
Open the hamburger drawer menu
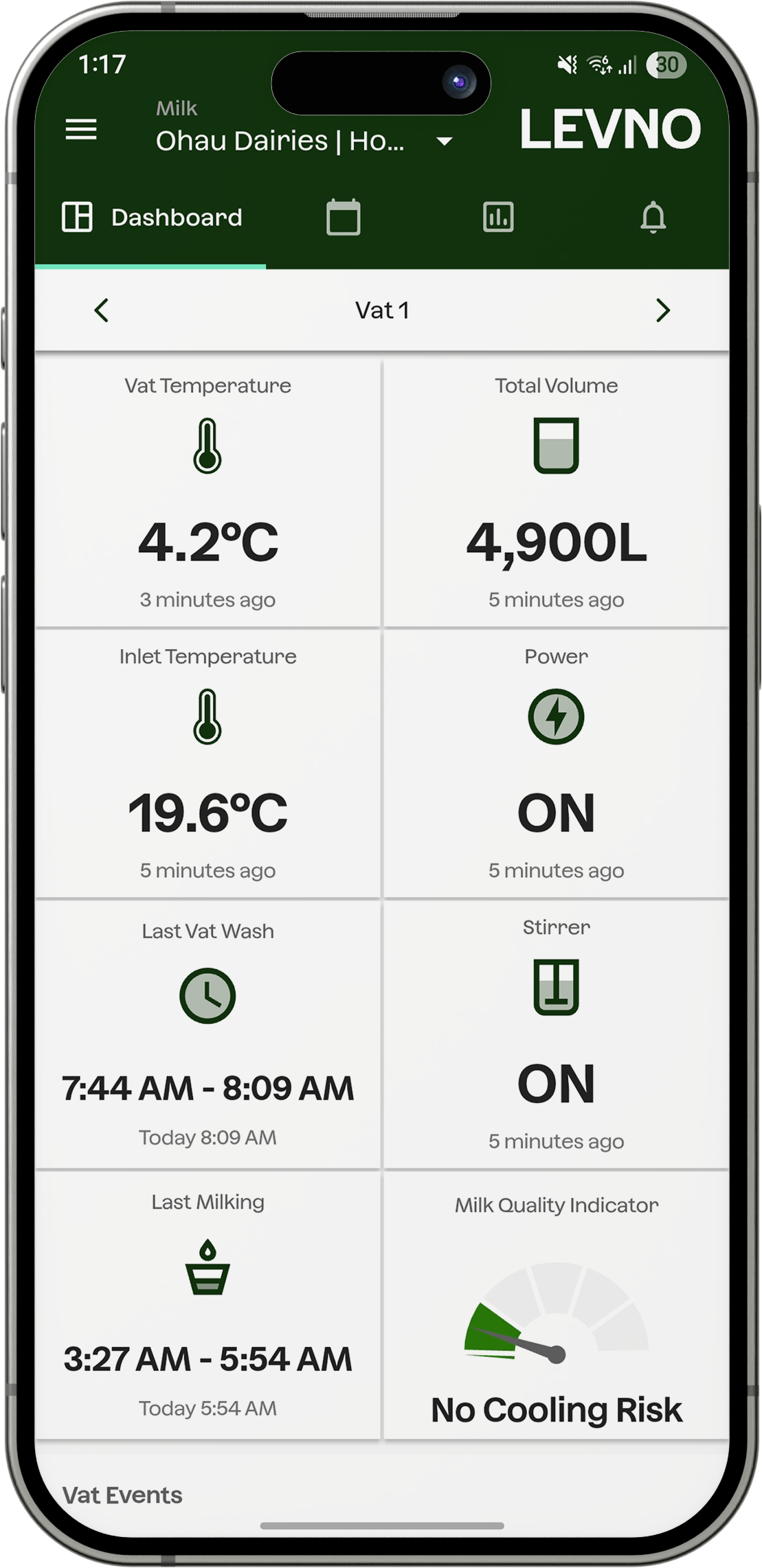click(x=81, y=129)
